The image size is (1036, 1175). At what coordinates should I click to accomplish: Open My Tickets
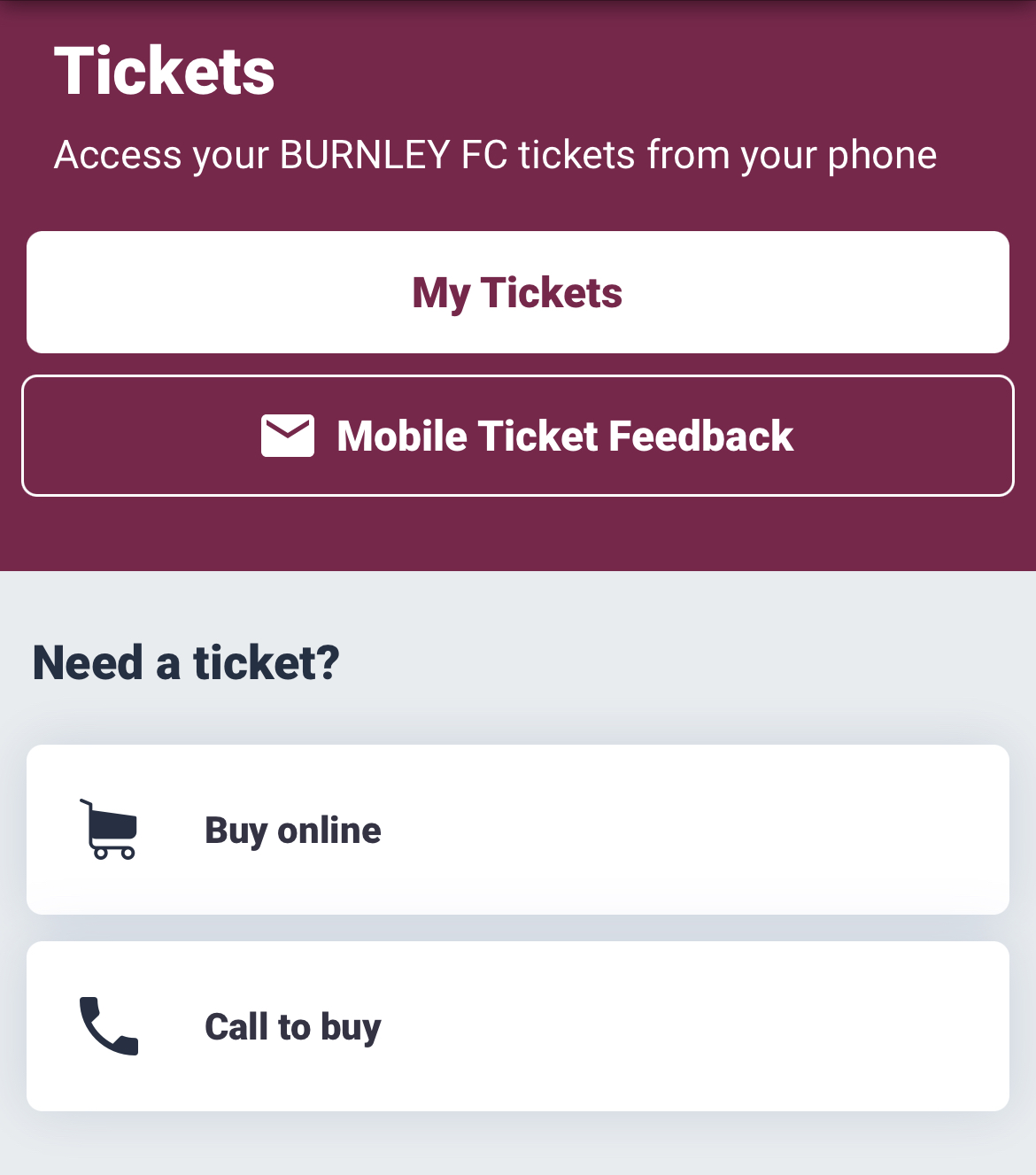pyautogui.click(x=517, y=292)
